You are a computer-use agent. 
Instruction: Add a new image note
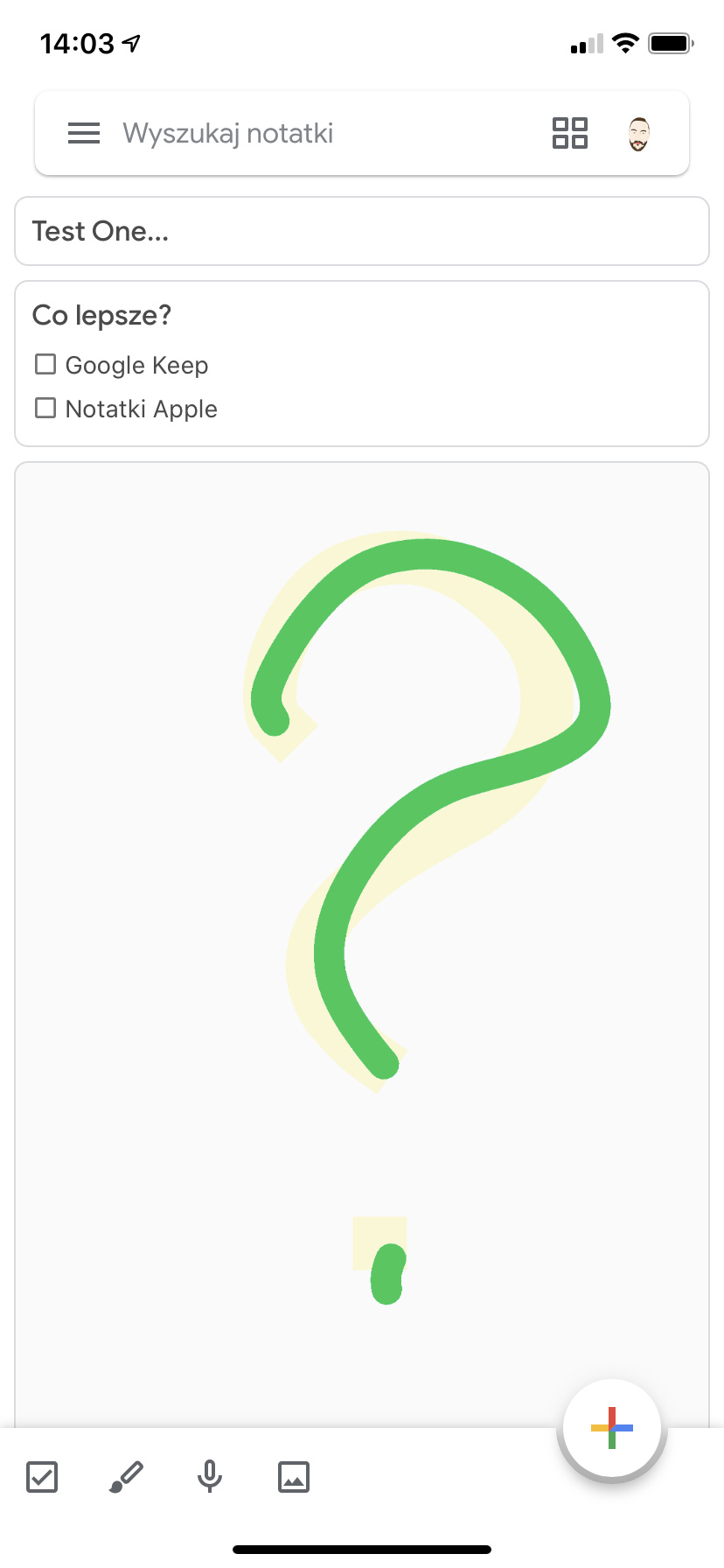(294, 1477)
